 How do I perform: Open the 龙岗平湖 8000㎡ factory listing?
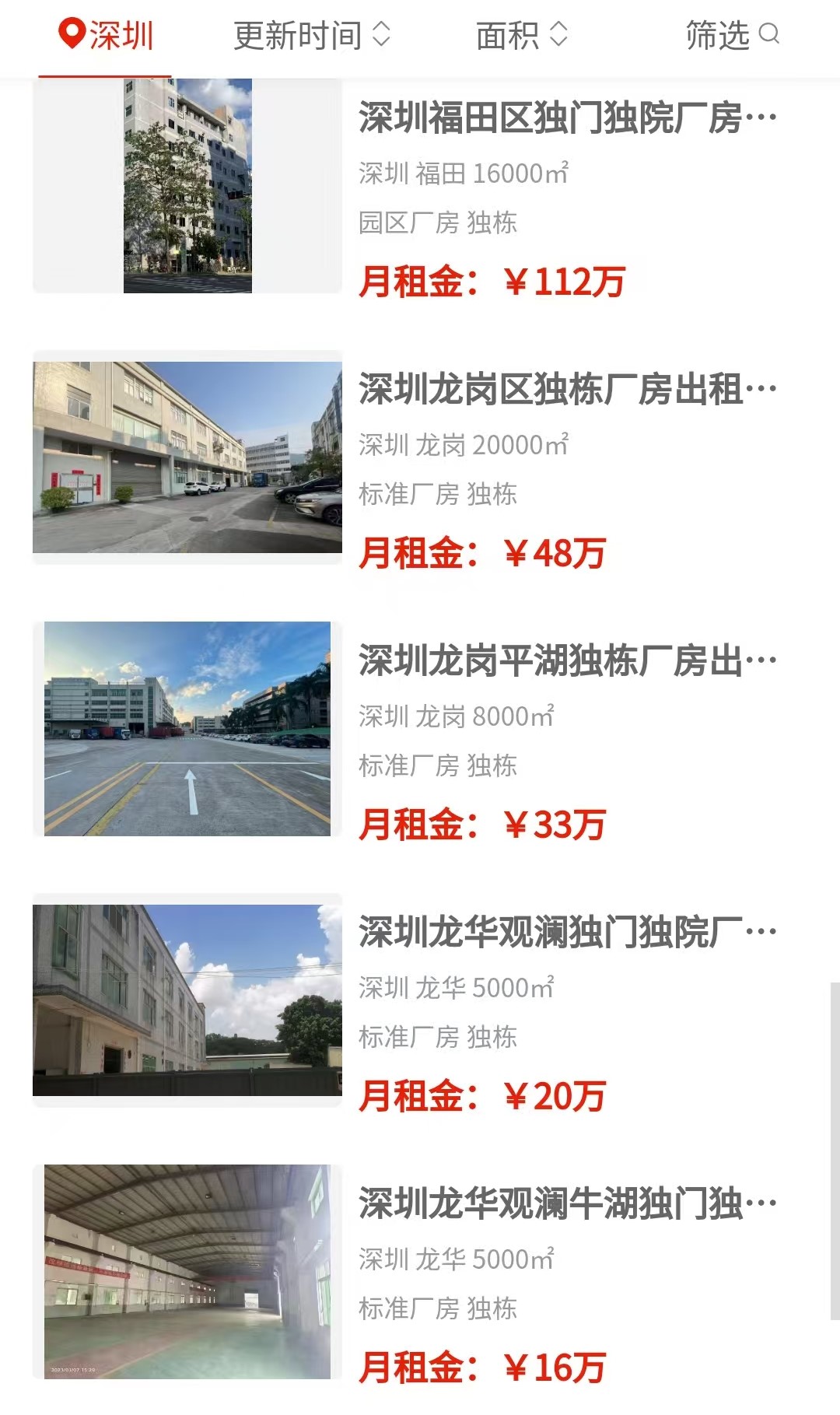coord(566,661)
